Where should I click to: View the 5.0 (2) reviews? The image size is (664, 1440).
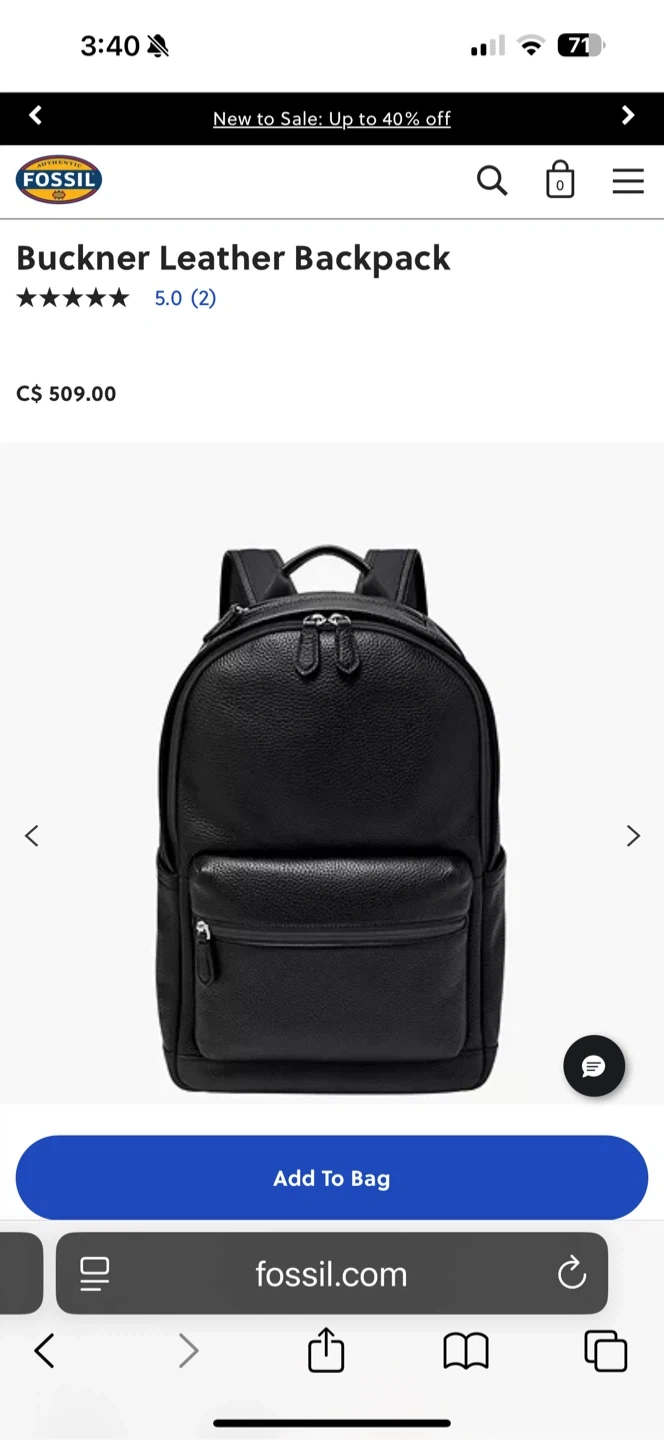point(185,298)
